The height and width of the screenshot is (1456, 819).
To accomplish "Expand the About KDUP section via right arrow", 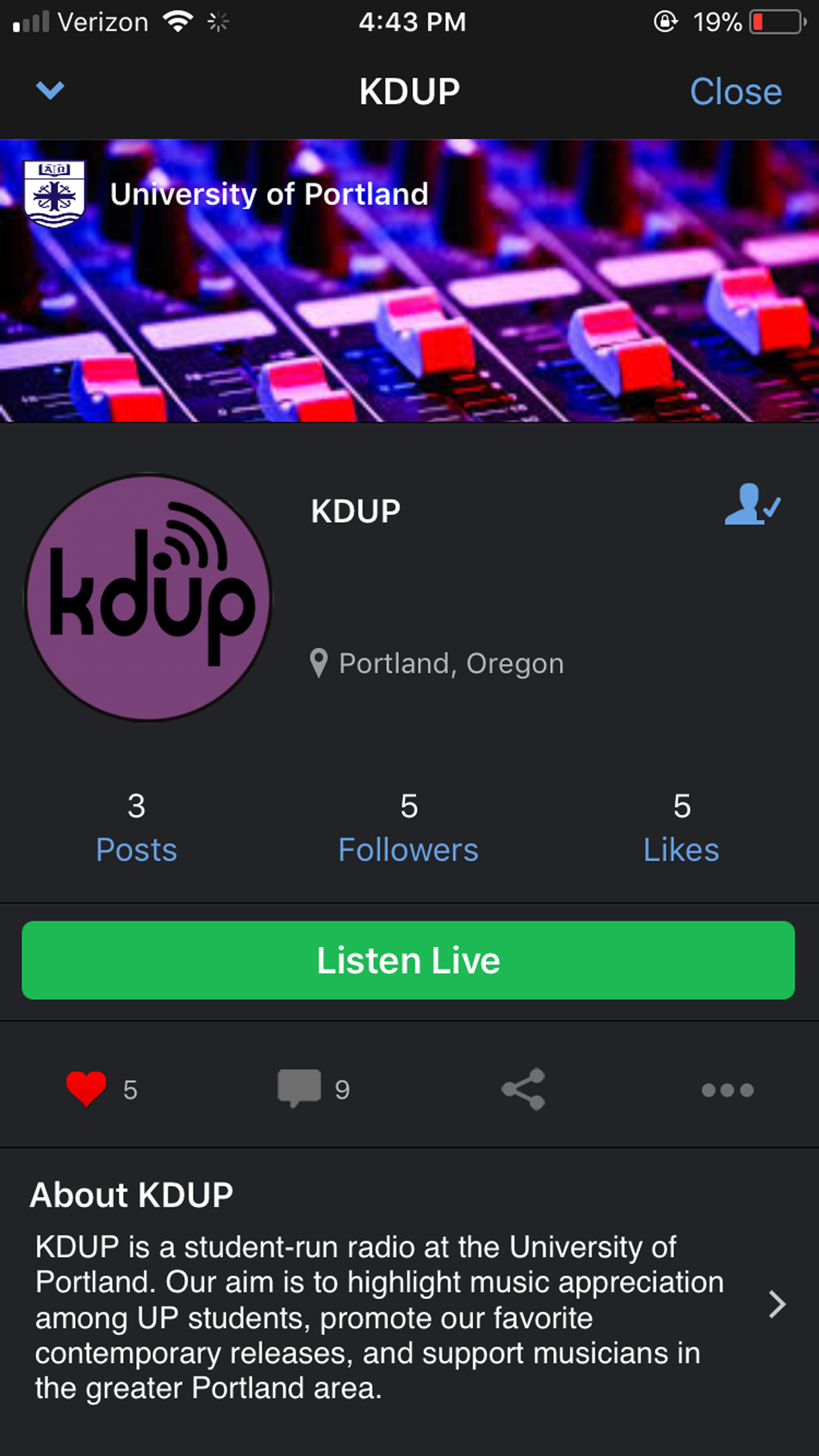I will coord(778,1304).
